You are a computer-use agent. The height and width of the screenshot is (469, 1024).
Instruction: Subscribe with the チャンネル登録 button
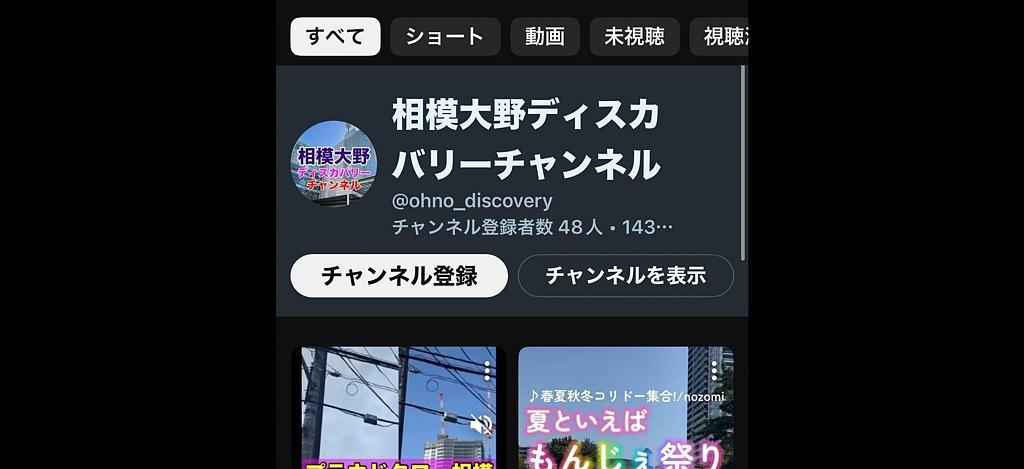click(399, 276)
